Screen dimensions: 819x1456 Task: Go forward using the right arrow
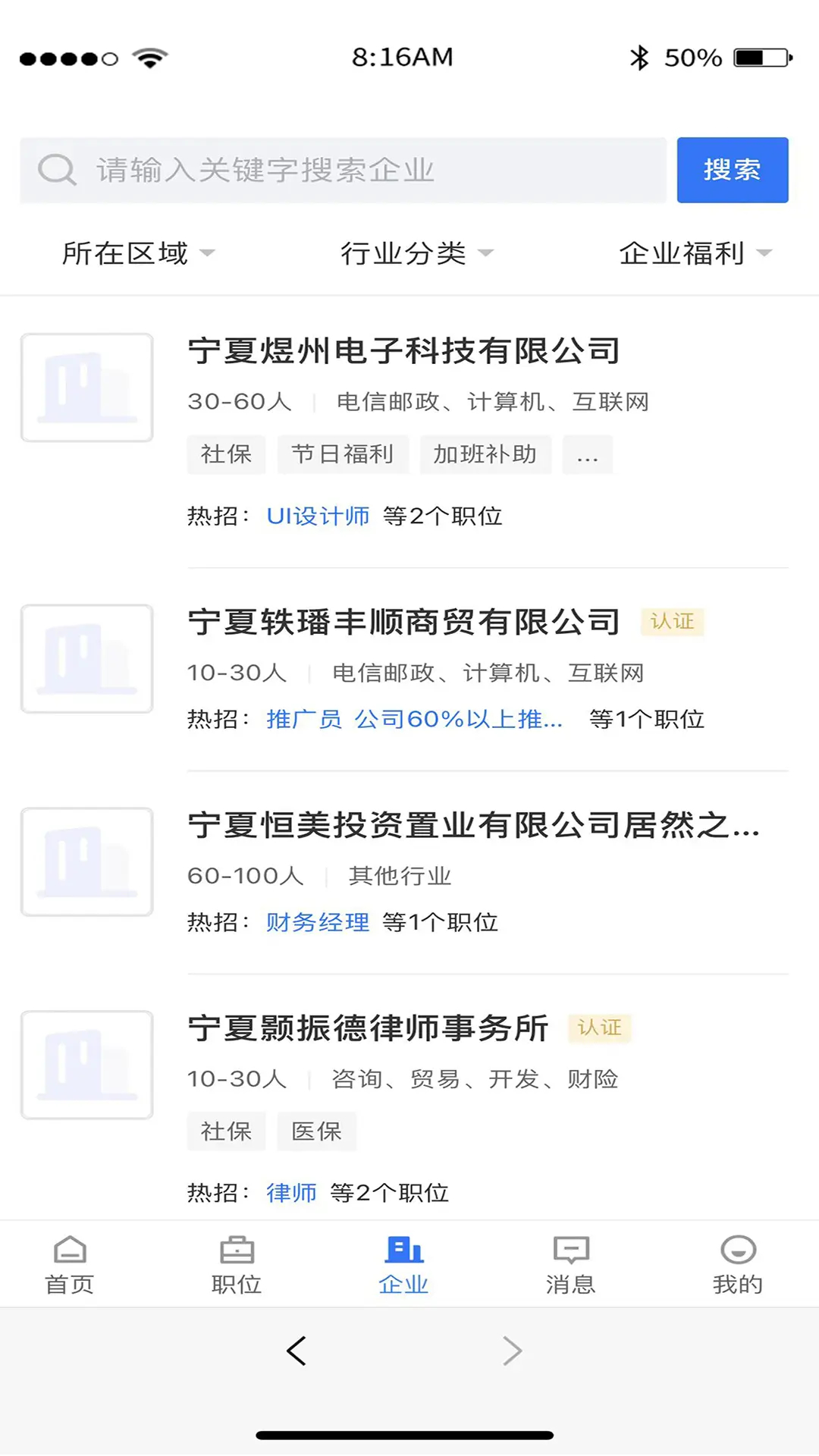(513, 1350)
